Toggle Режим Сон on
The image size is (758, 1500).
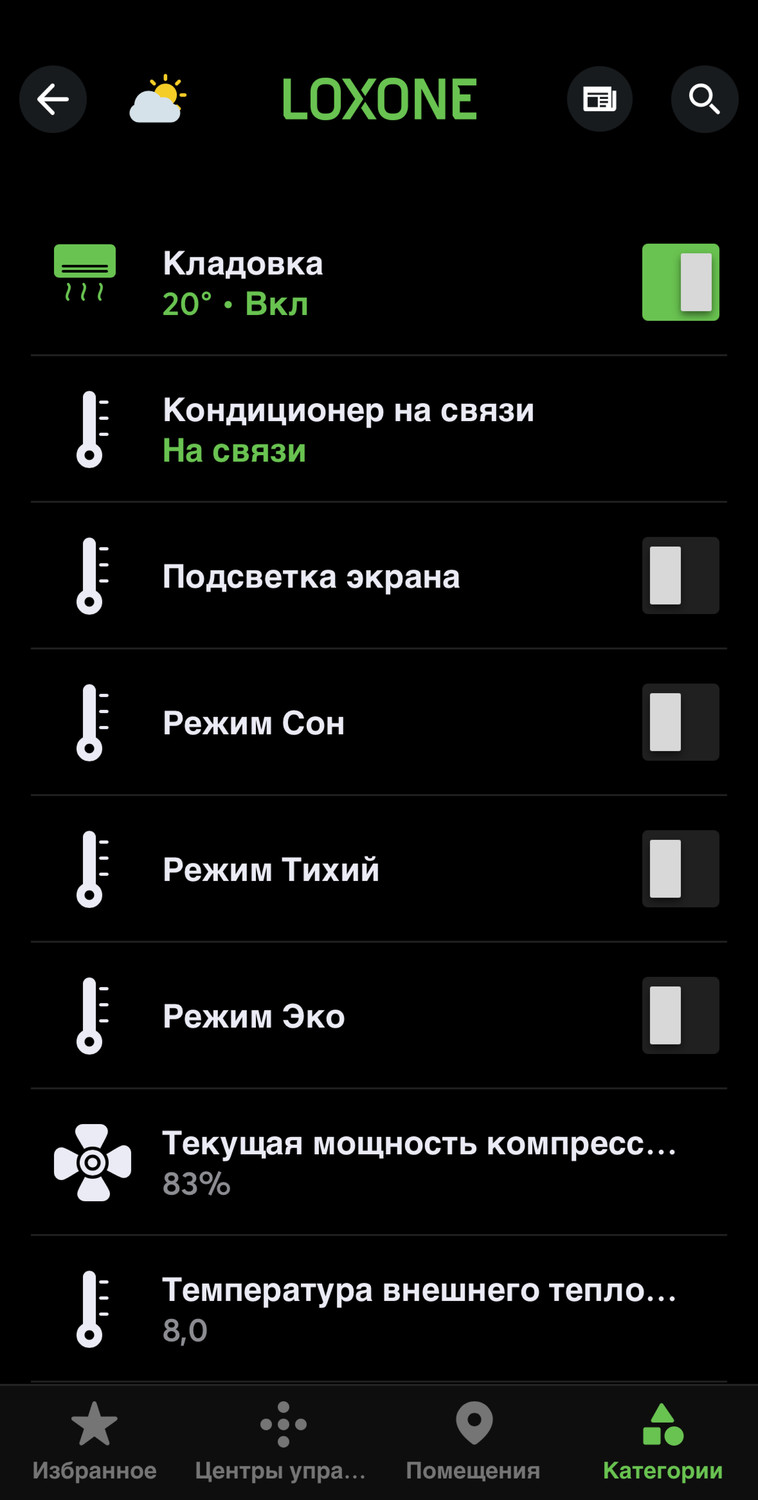pyautogui.click(x=680, y=722)
